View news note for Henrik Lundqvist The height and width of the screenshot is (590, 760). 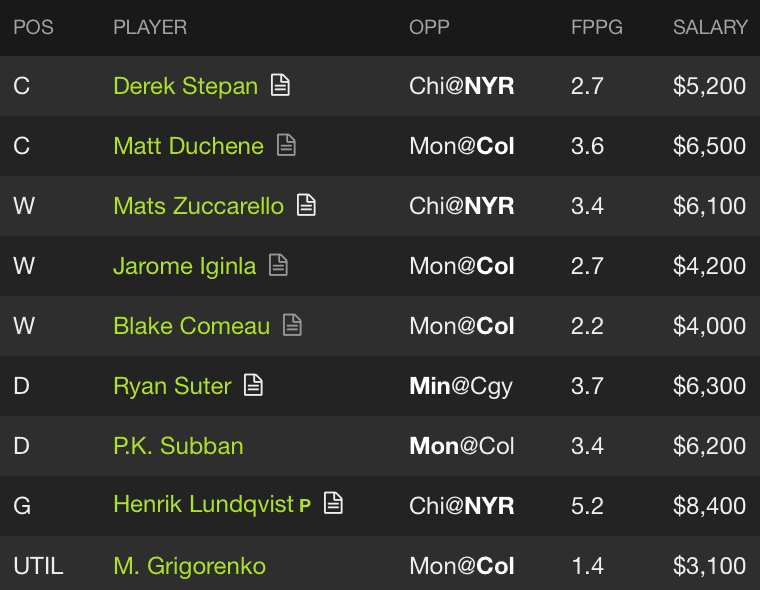tap(333, 504)
